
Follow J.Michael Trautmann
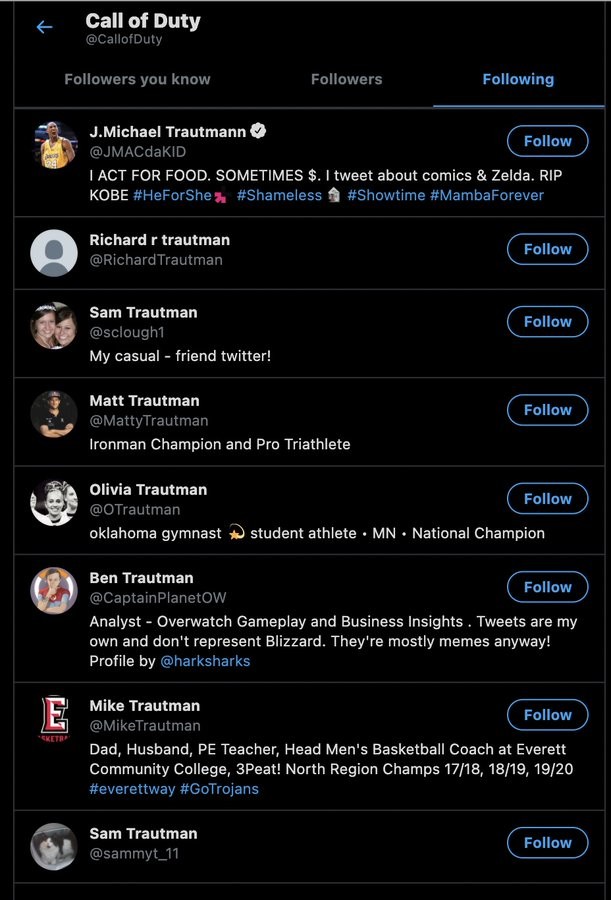547,141
